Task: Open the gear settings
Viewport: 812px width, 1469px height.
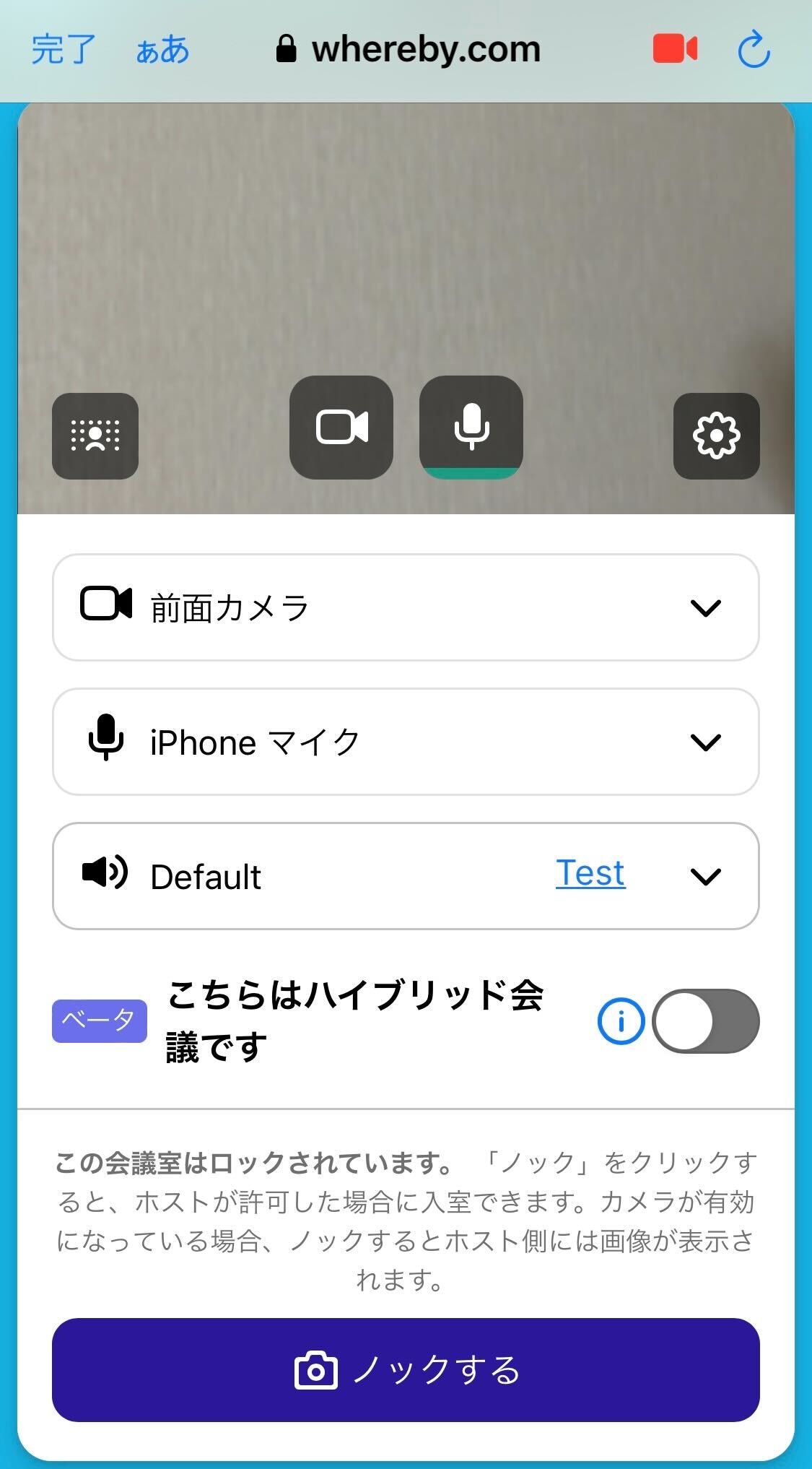Action: tap(716, 435)
